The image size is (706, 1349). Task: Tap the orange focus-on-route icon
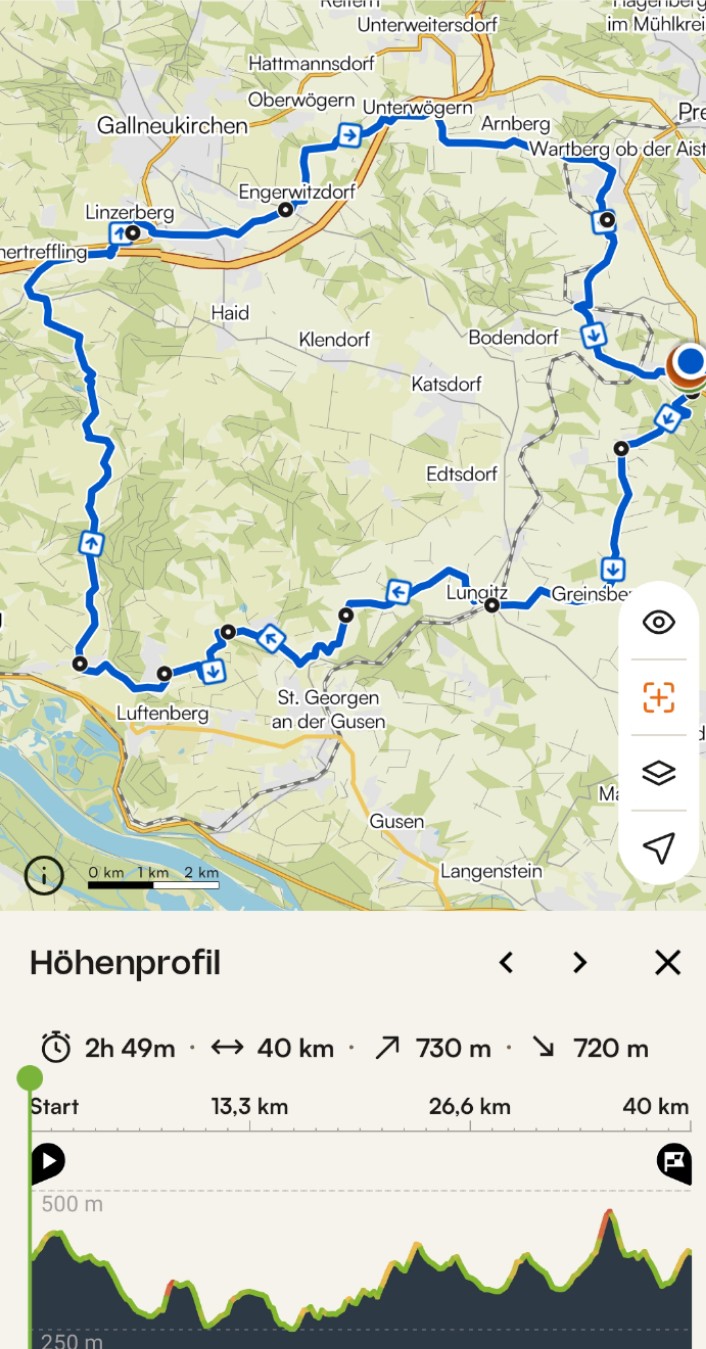coord(658,697)
